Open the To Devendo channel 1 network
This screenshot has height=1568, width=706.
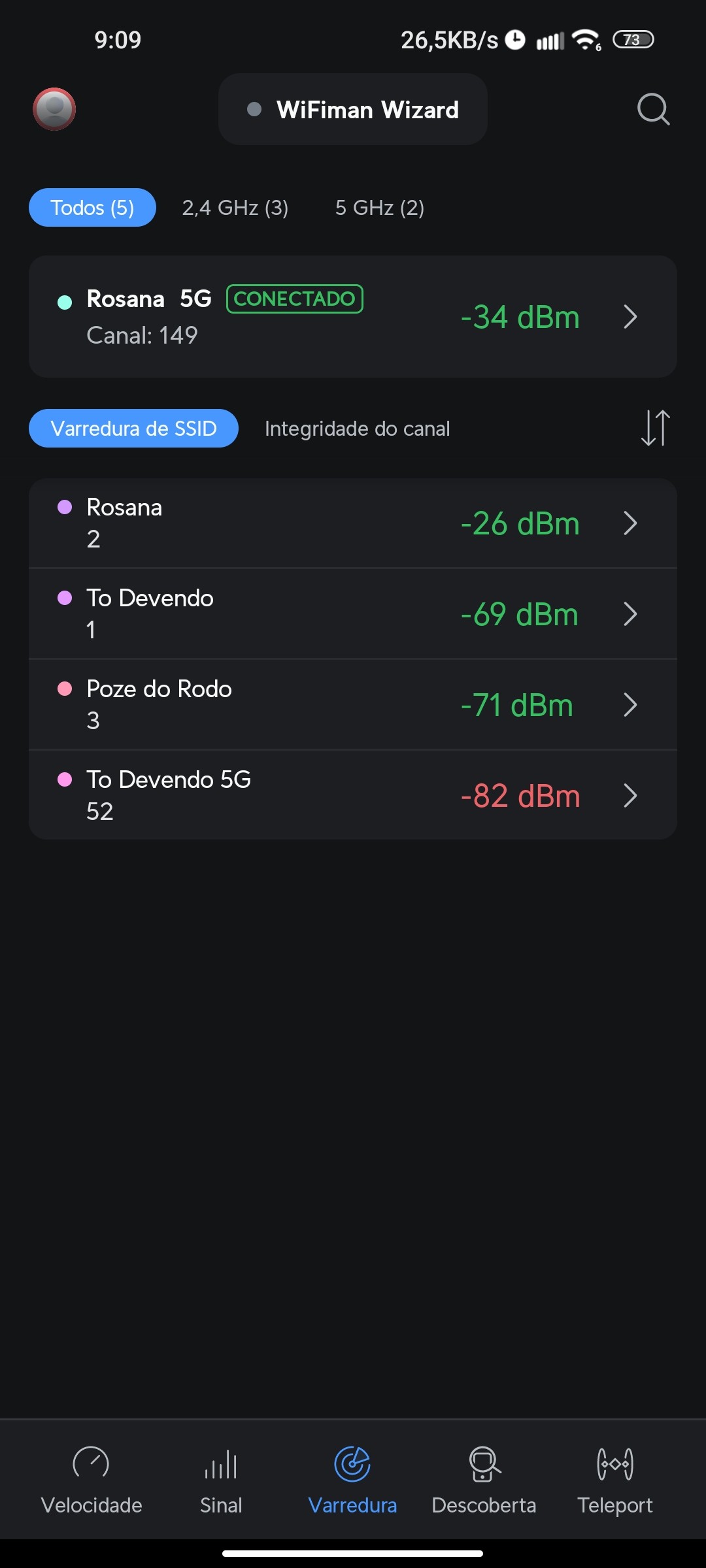[353, 614]
